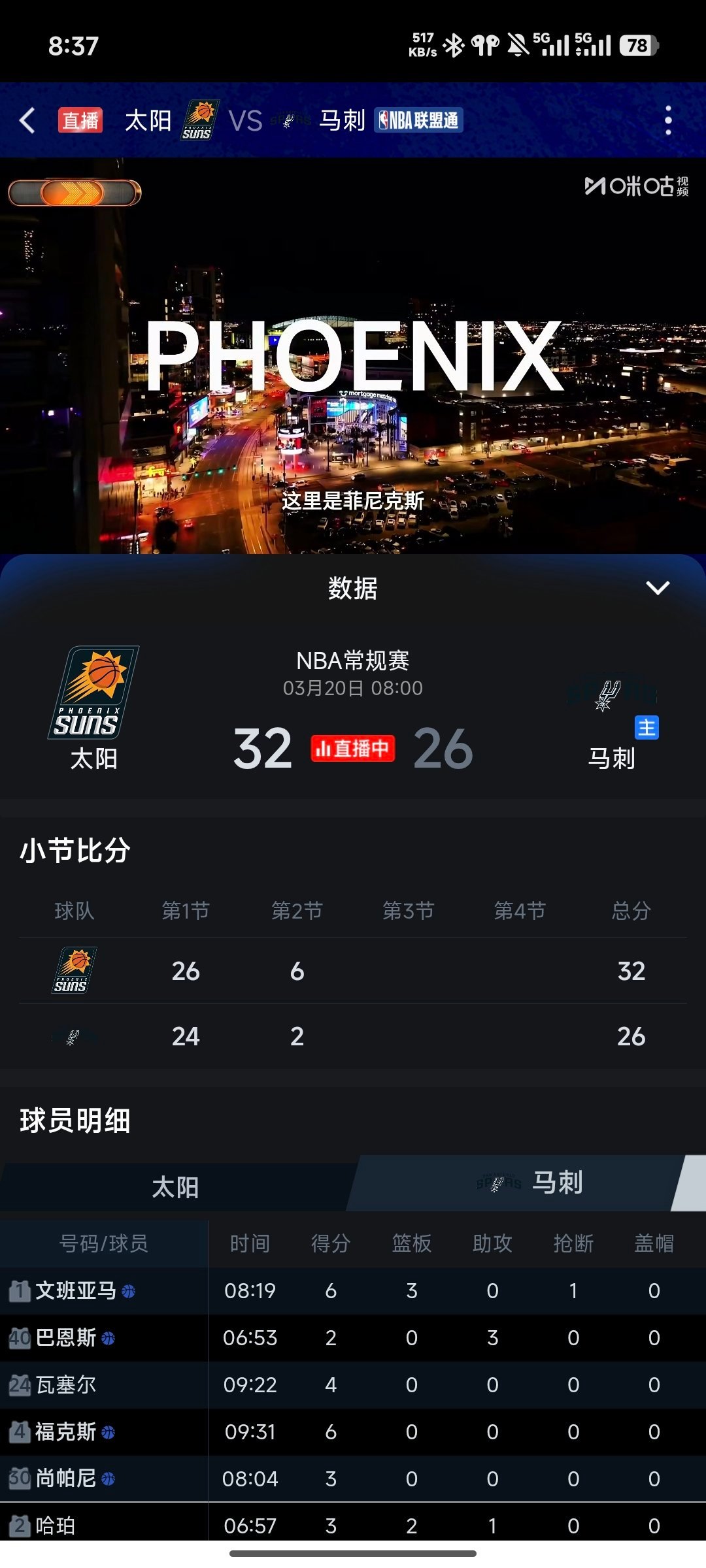The width and height of the screenshot is (706, 1568).
Task: Select the Spurs logo row in quarter scores
Action: (x=73, y=1036)
